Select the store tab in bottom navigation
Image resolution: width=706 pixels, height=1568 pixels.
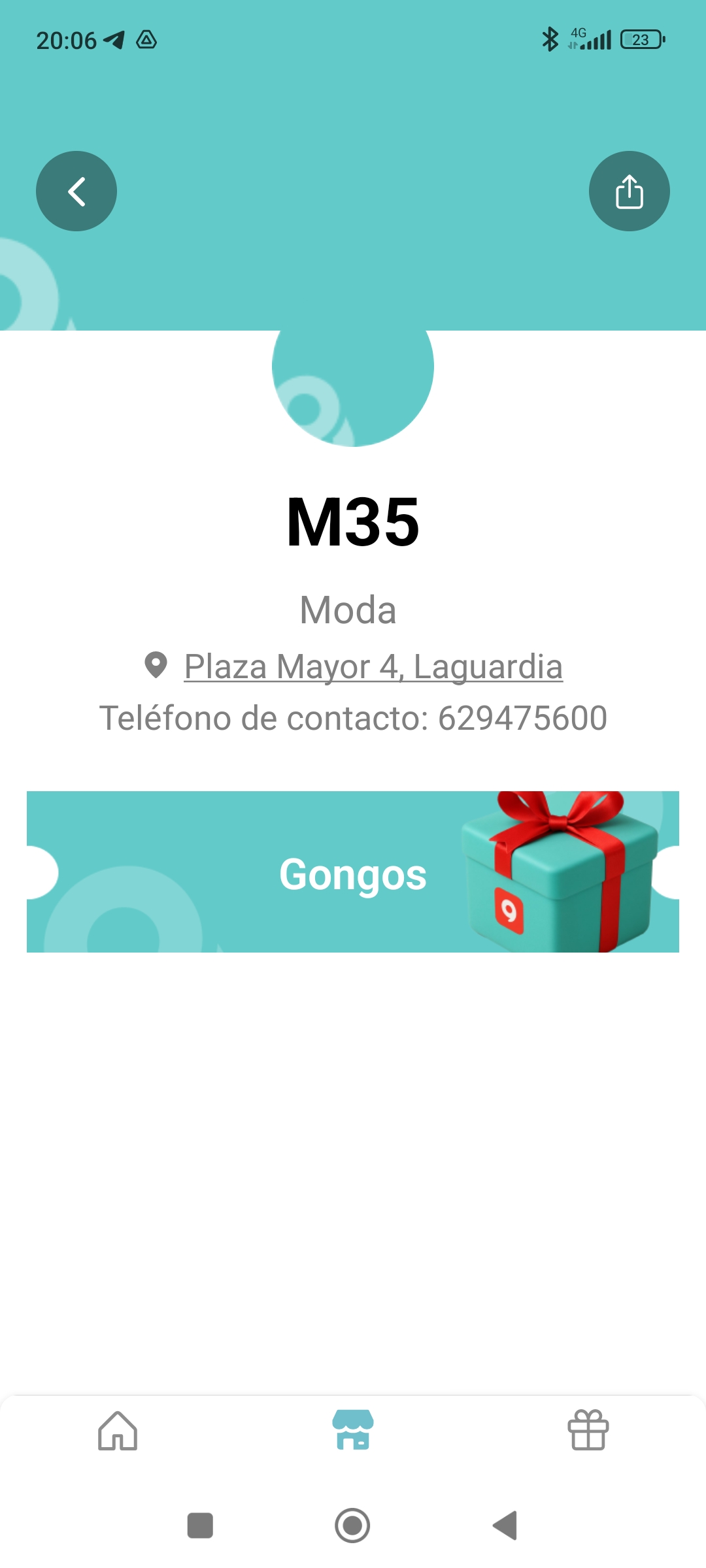353,1430
